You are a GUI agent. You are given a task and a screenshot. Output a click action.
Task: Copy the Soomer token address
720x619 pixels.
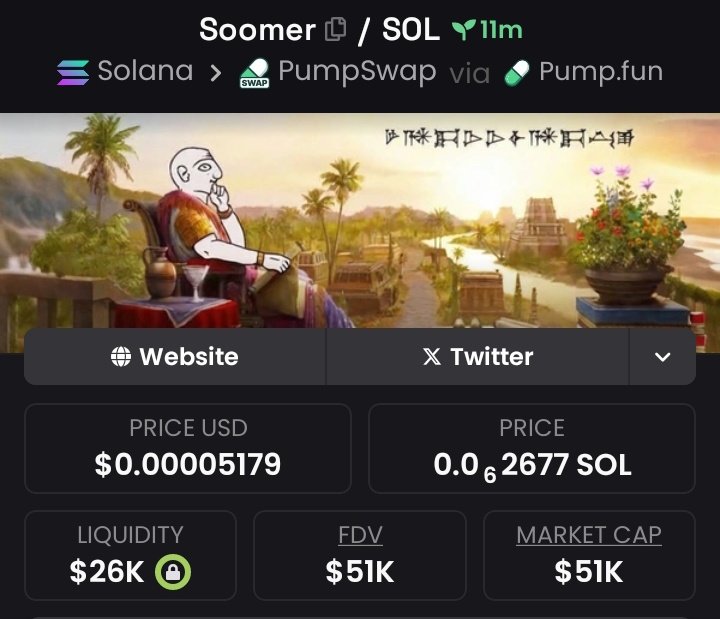pyautogui.click(x=336, y=30)
